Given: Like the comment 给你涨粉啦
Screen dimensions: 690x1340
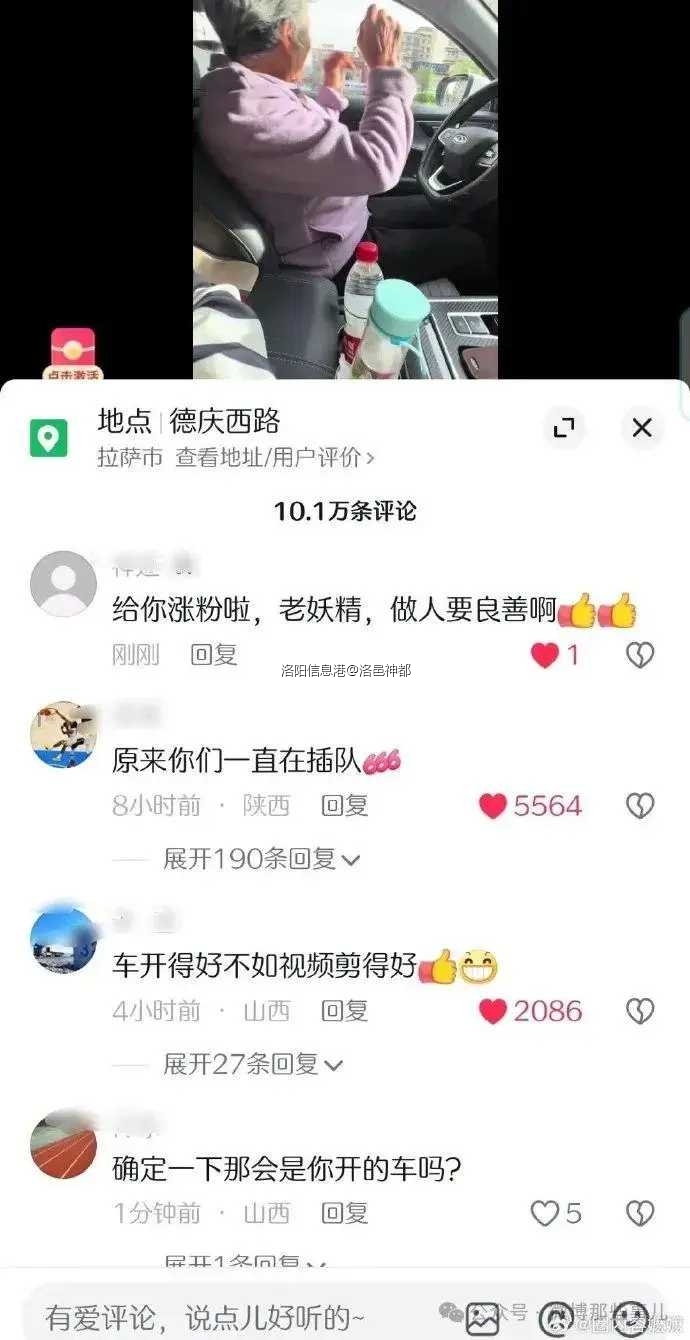Looking at the screenshot, I should pyautogui.click(x=545, y=655).
